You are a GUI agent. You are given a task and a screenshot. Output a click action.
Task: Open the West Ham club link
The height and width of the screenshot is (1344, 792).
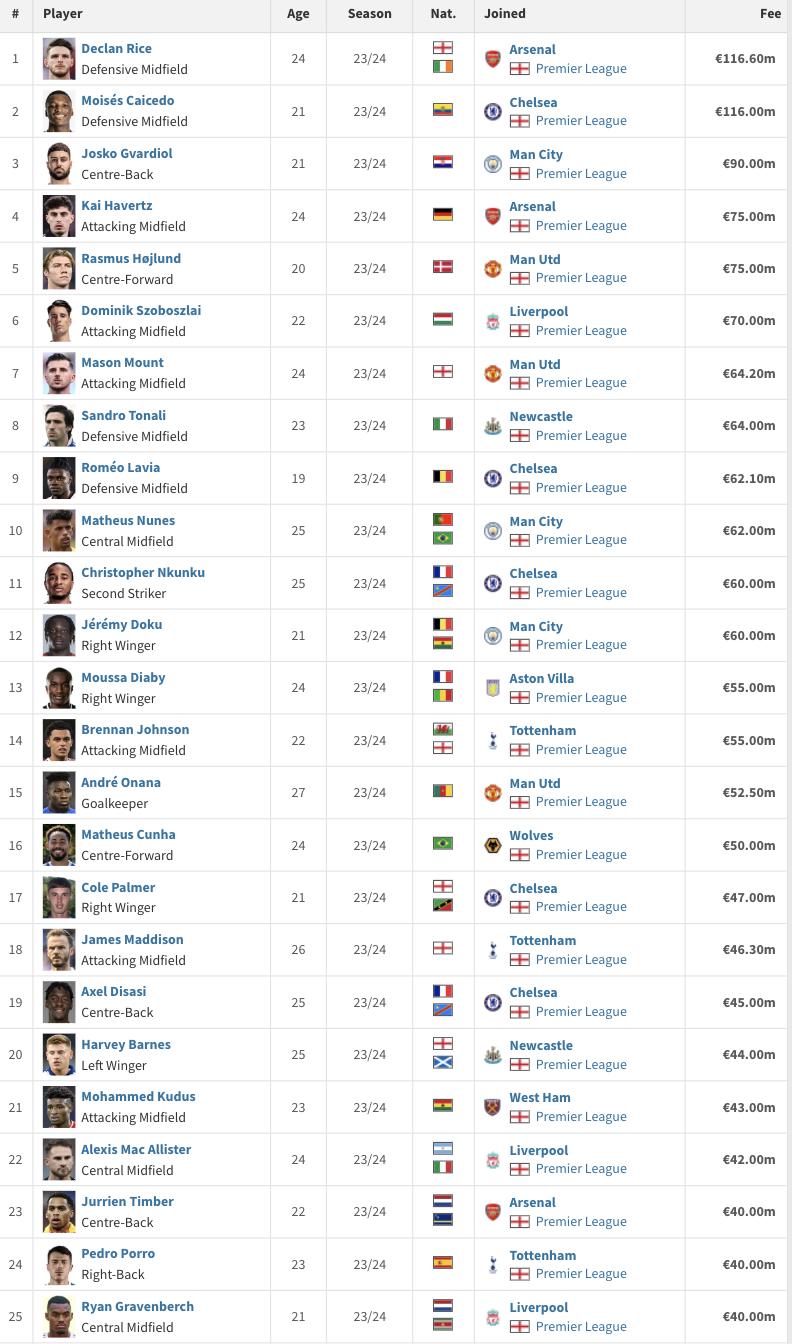tap(540, 1097)
